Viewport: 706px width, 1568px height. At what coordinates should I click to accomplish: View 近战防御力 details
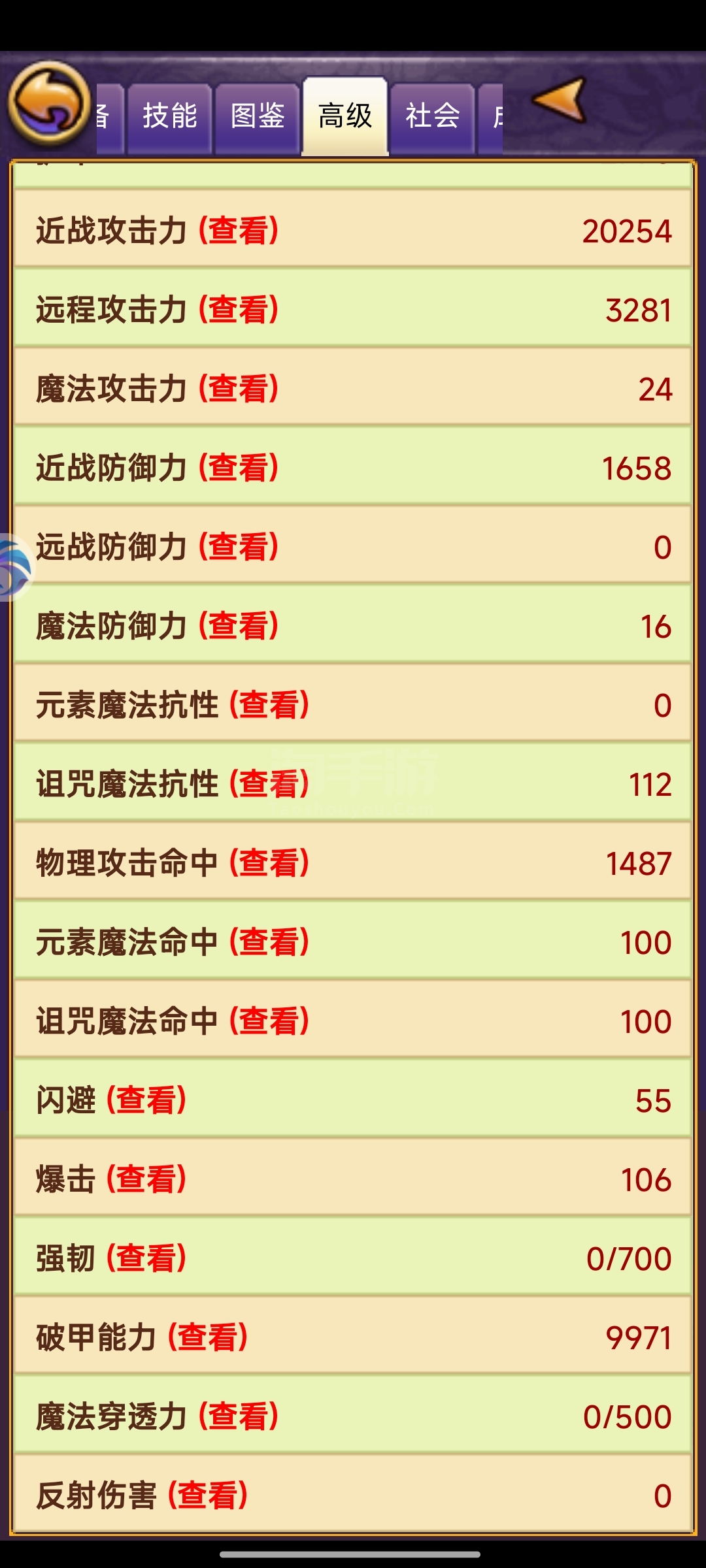[x=239, y=468]
